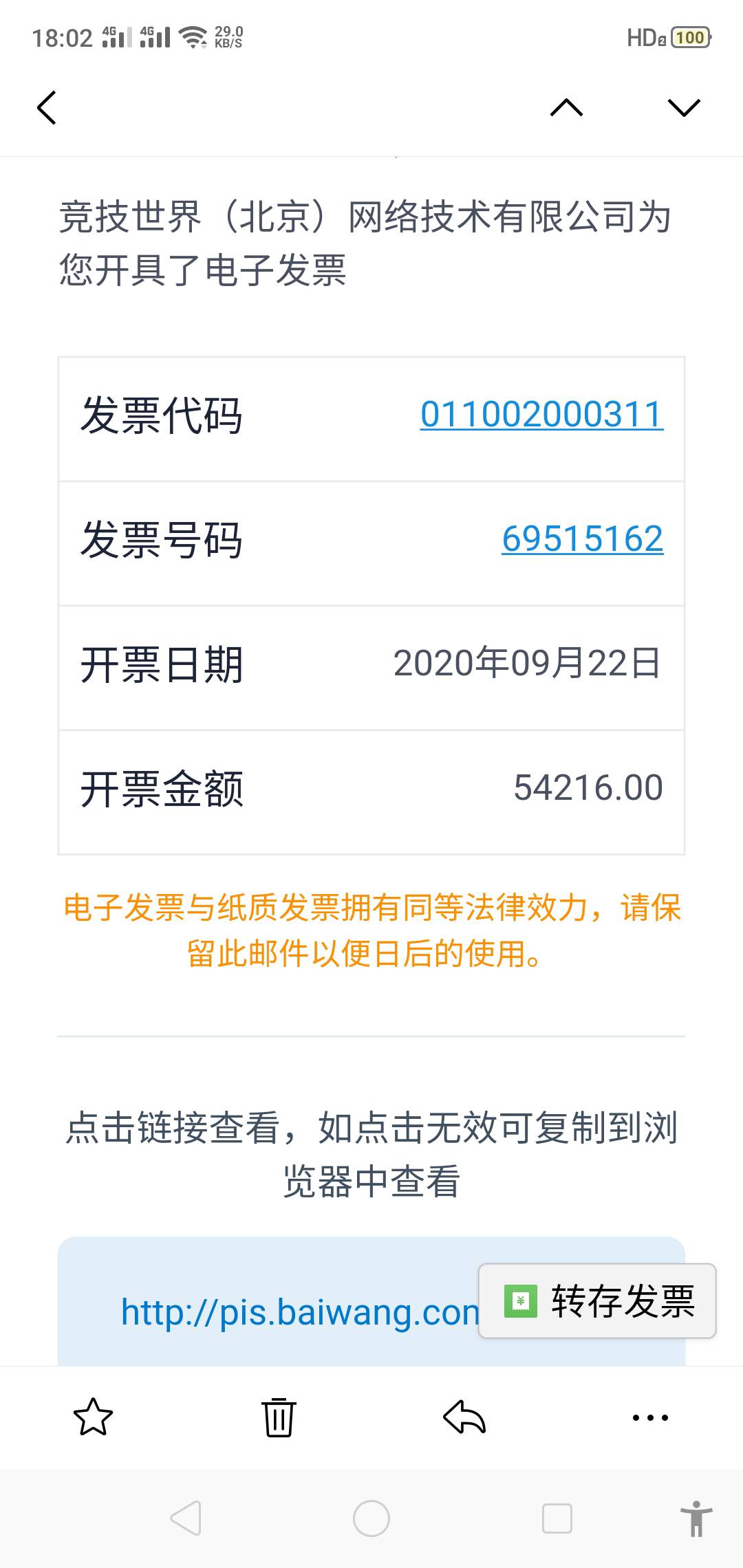Open invoice number link 69515162
Screen dimensions: 743x1568
(x=580, y=541)
